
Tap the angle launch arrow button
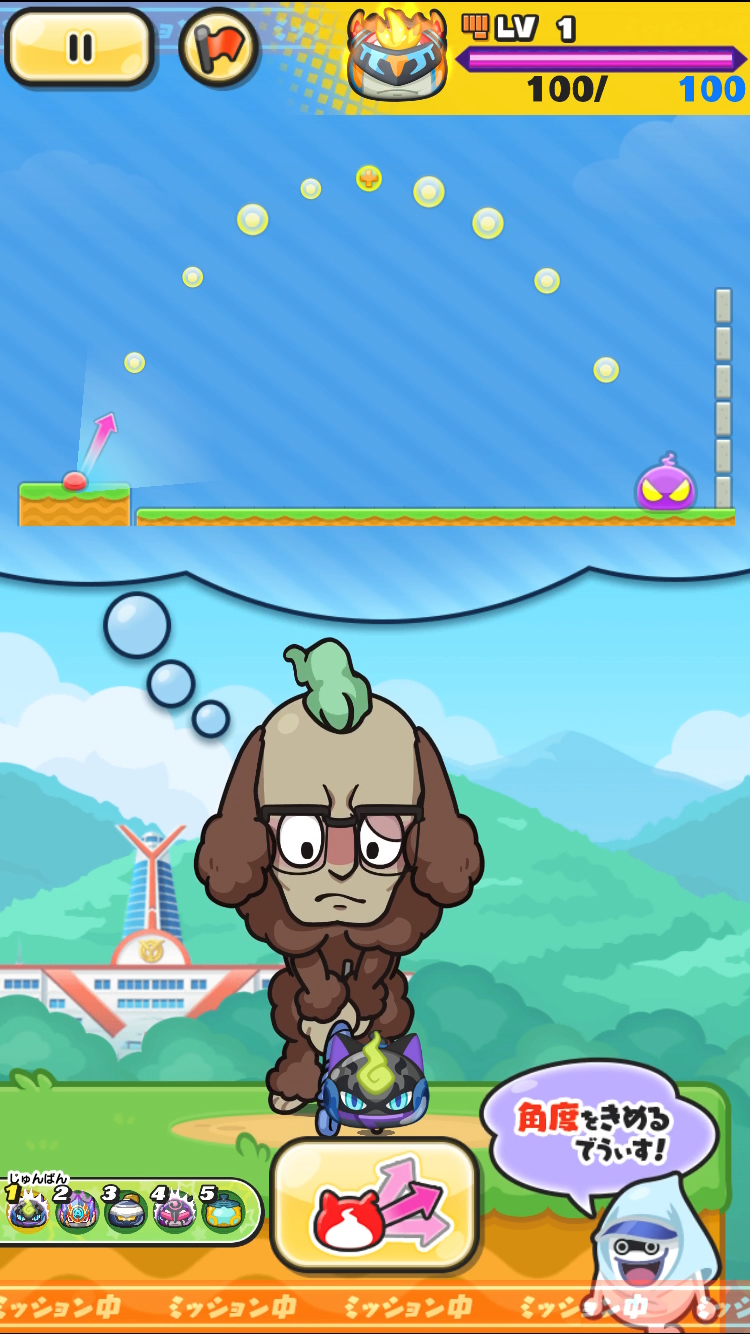pyautogui.click(x=374, y=1204)
